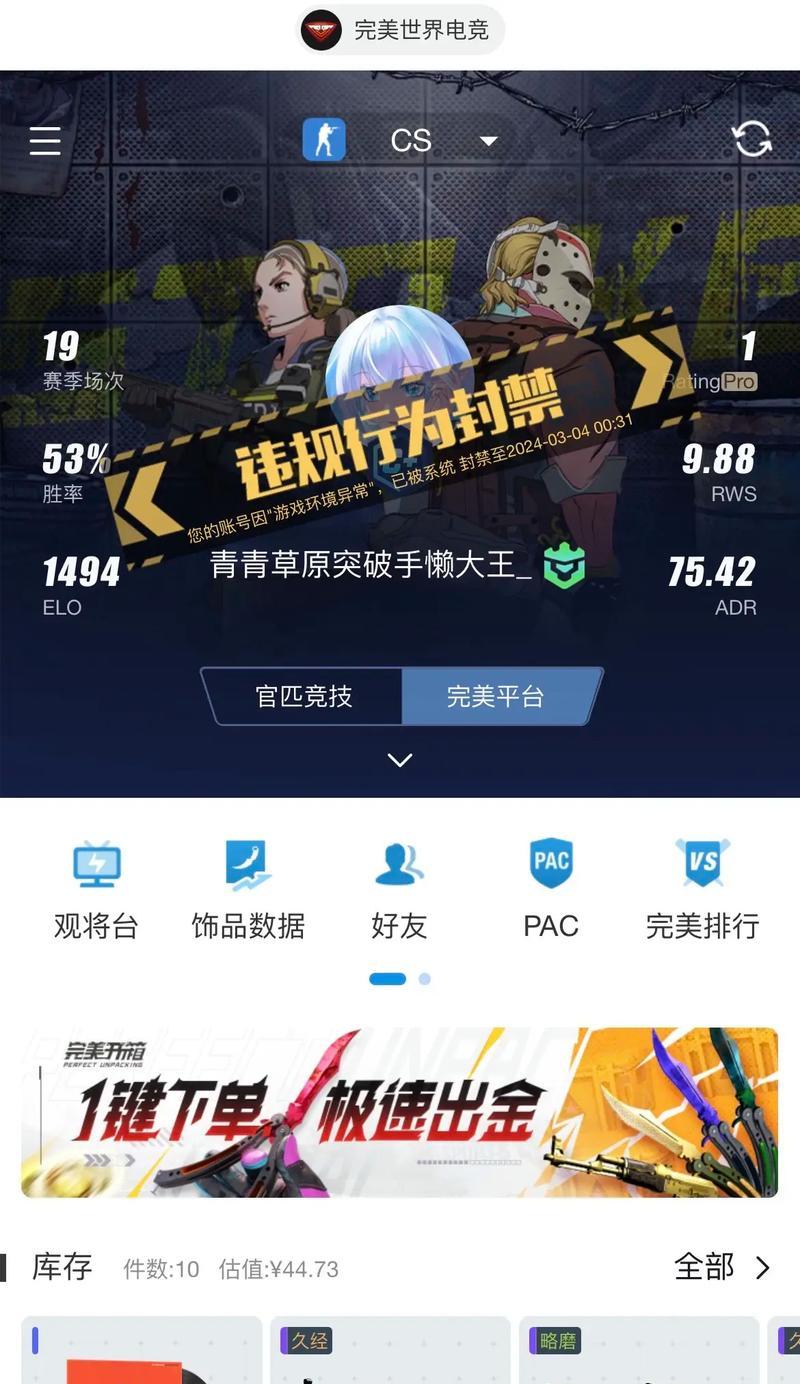Select the 完美平台 tab

pos(497,696)
